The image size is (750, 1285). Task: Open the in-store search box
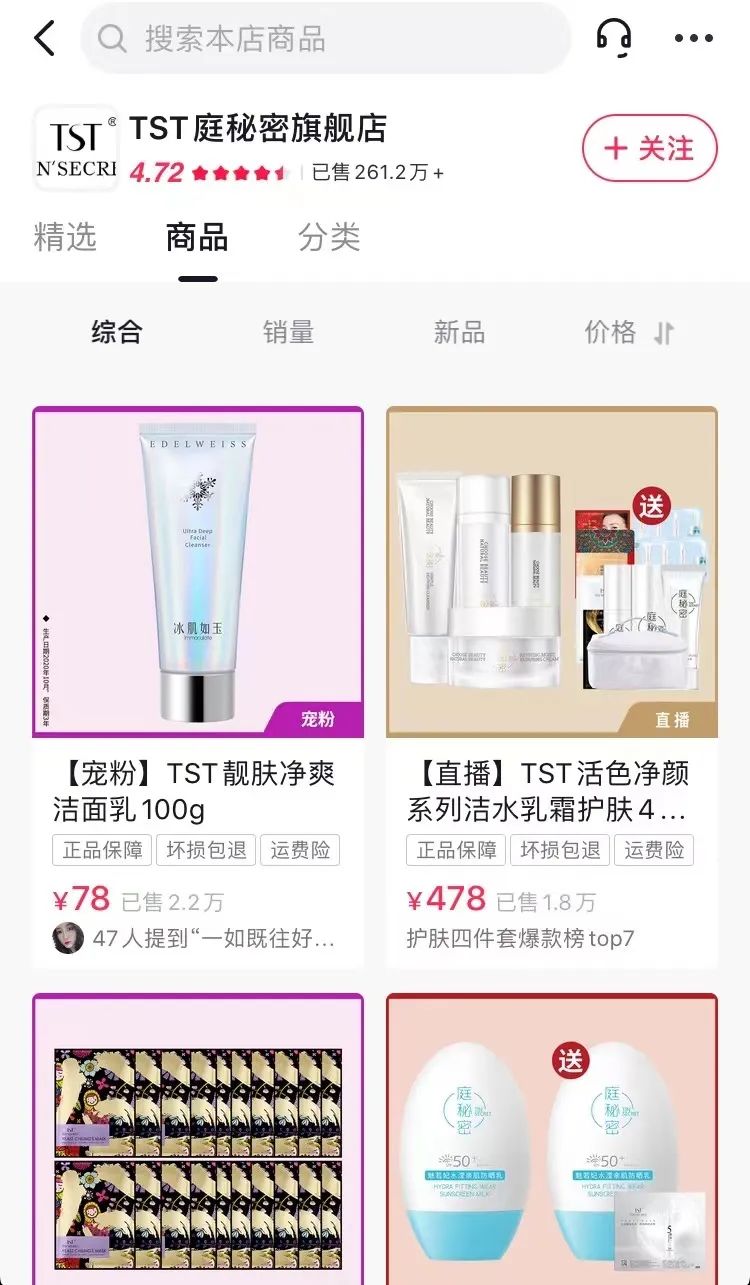[325, 39]
